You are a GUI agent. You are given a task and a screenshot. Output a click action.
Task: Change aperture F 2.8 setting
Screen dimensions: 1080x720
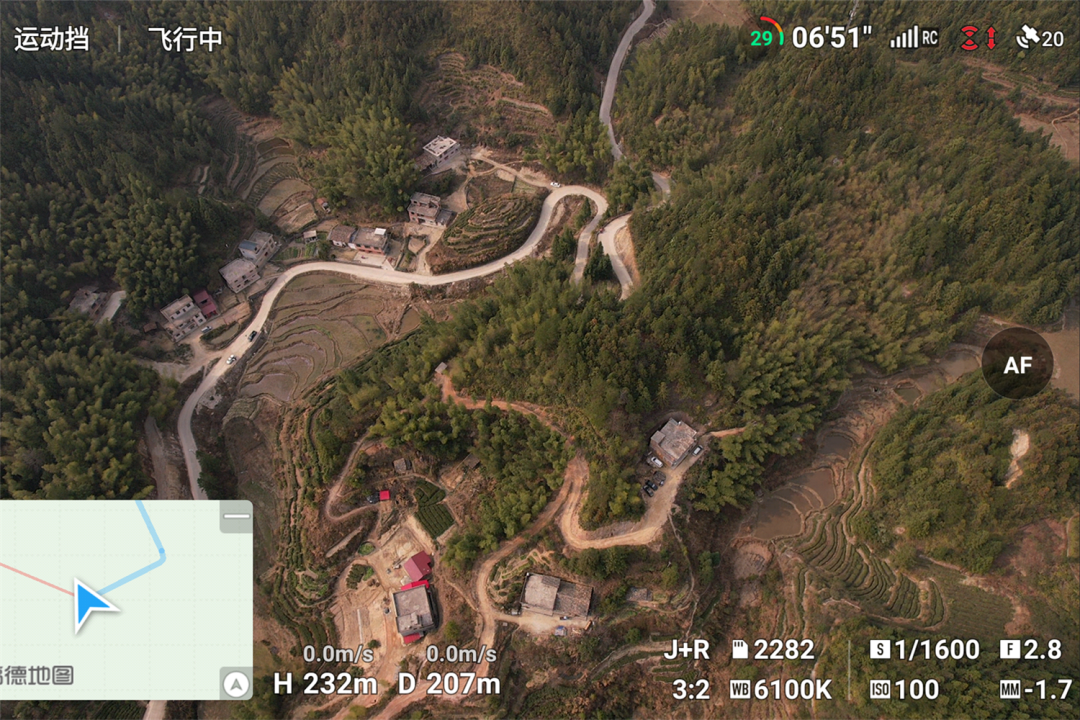(x=1031, y=650)
